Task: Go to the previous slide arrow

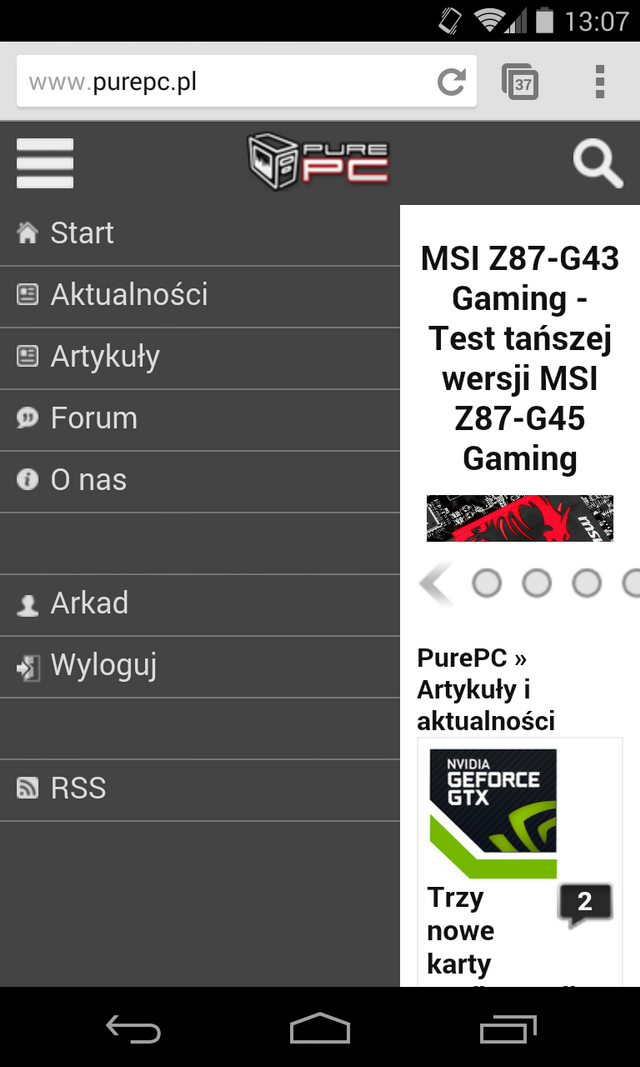Action: coord(436,583)
